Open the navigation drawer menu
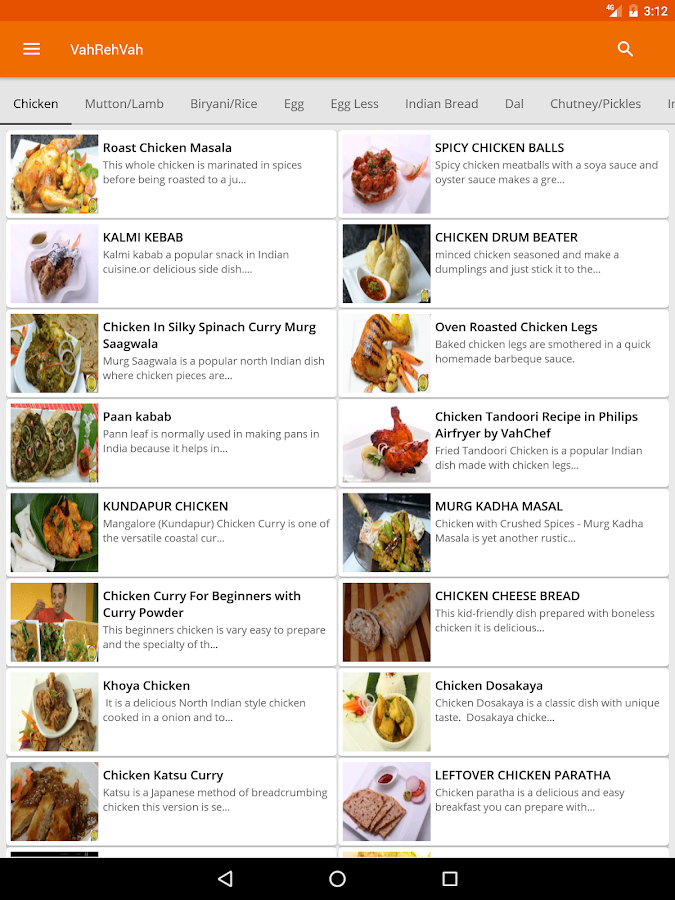Viewport: 675px width, 900px height. click(x=31, y=49)
